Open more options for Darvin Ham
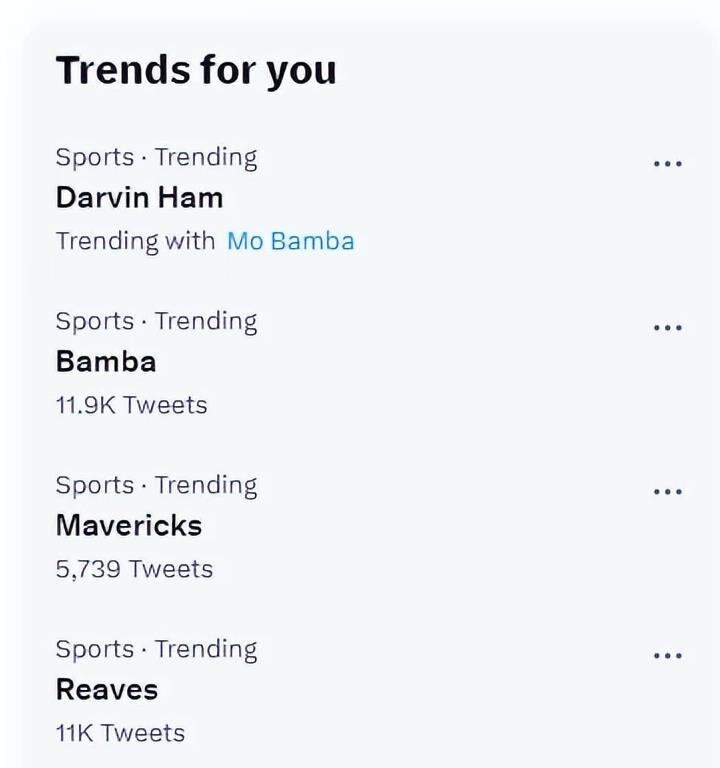 pos(667,163)
